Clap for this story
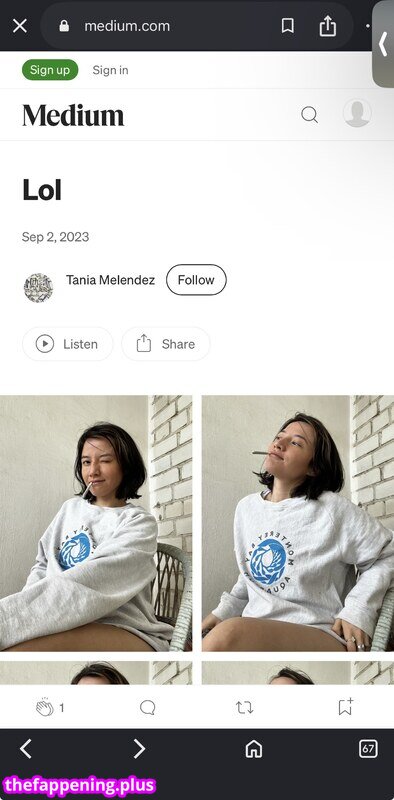This screenshot has width=394, height=800. 45,707
